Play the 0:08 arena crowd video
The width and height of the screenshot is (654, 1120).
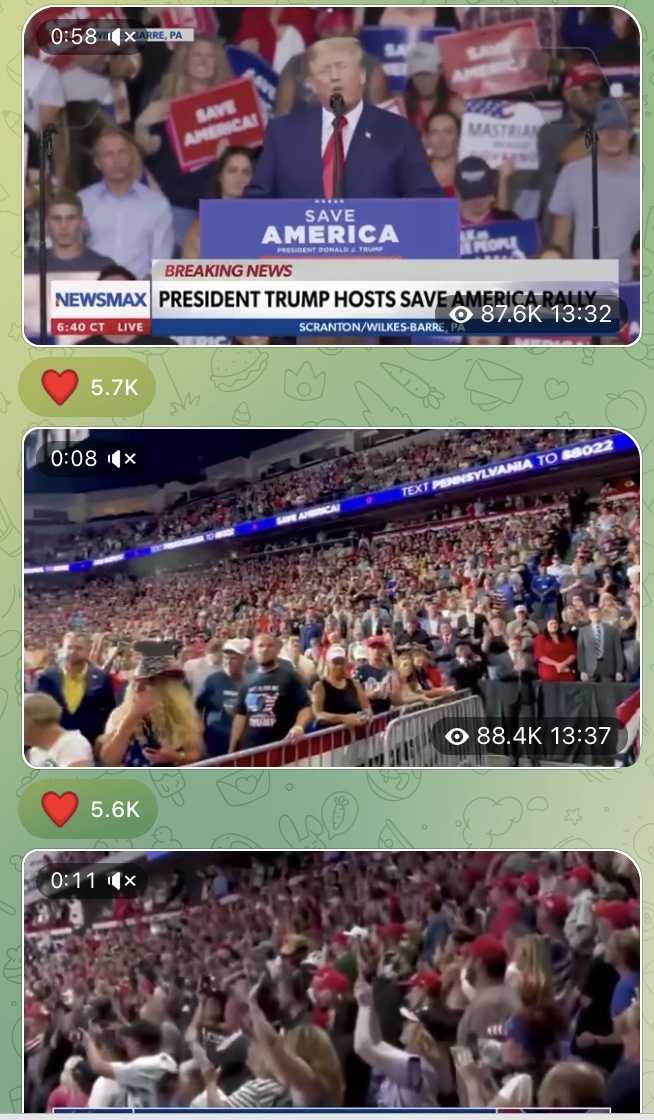331,598
